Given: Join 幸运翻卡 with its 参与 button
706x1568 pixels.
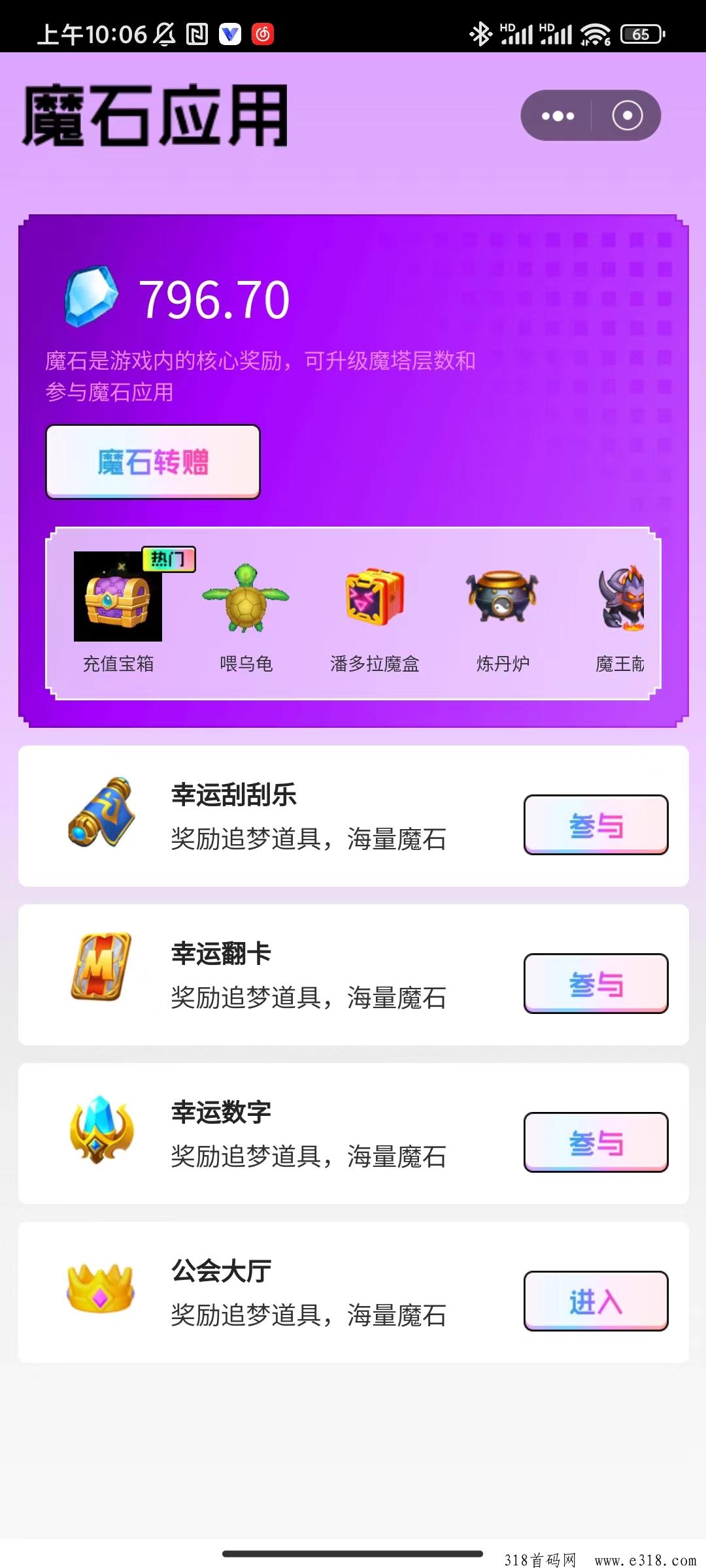Looking at the screenshot, I should click(x=596, y=983).
